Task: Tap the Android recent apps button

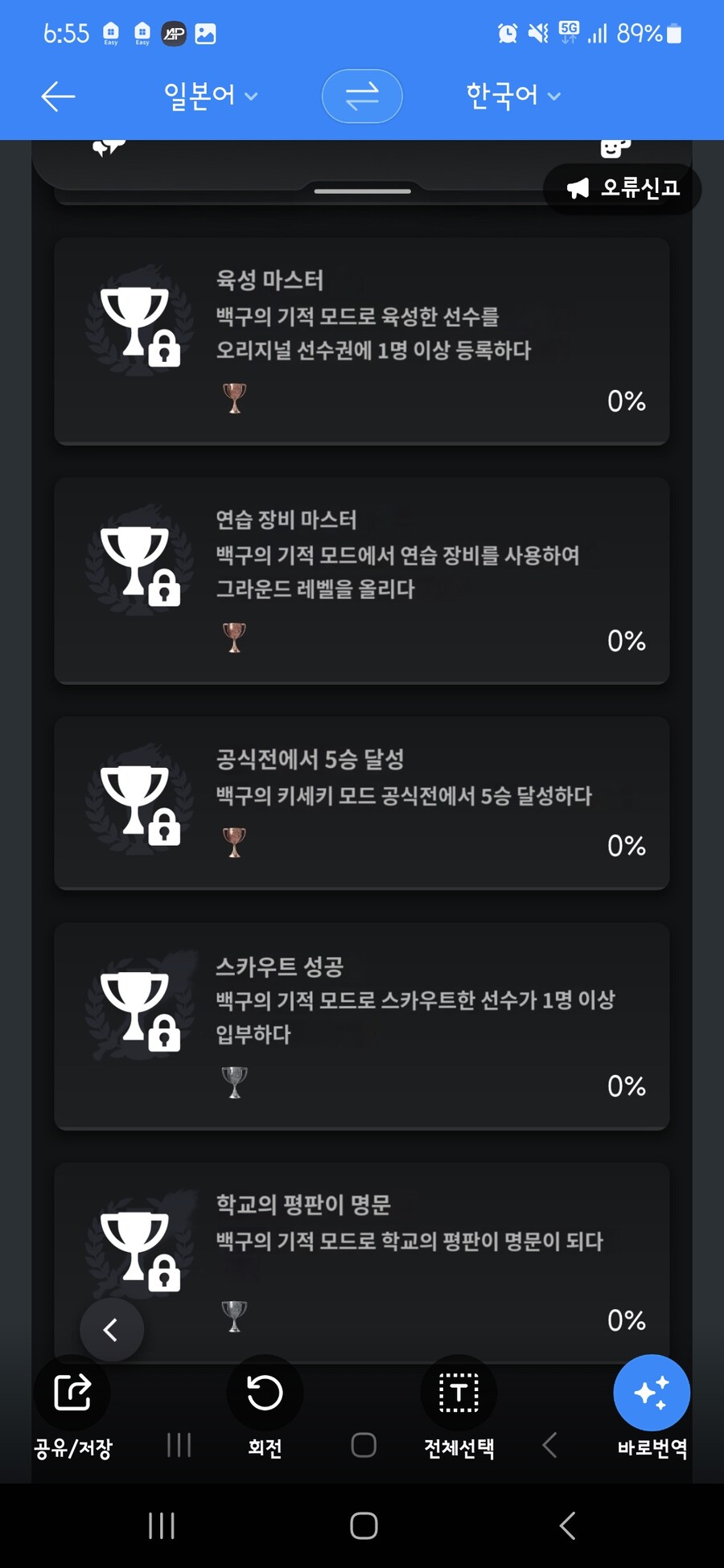Action: (161, 1525)
